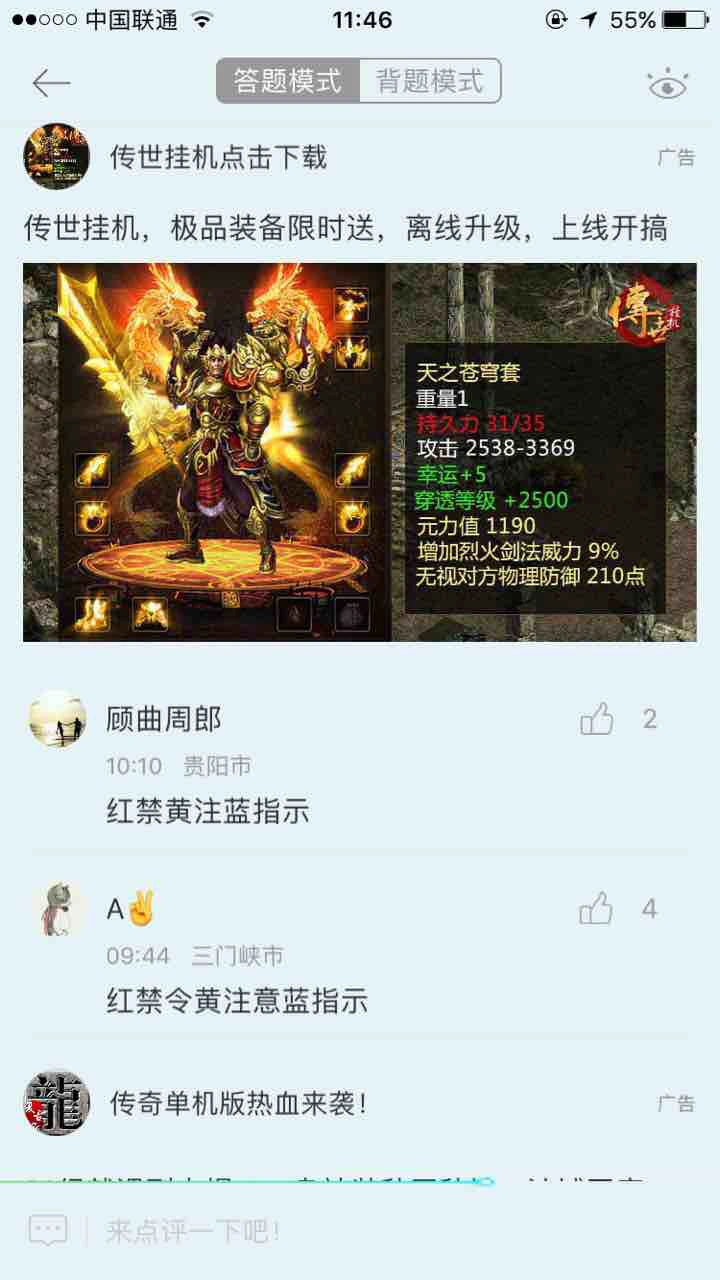Open the 传世挂机 game ad image
The width and height of the screenshot is (720, 1280).
click(x=360, y=452)
